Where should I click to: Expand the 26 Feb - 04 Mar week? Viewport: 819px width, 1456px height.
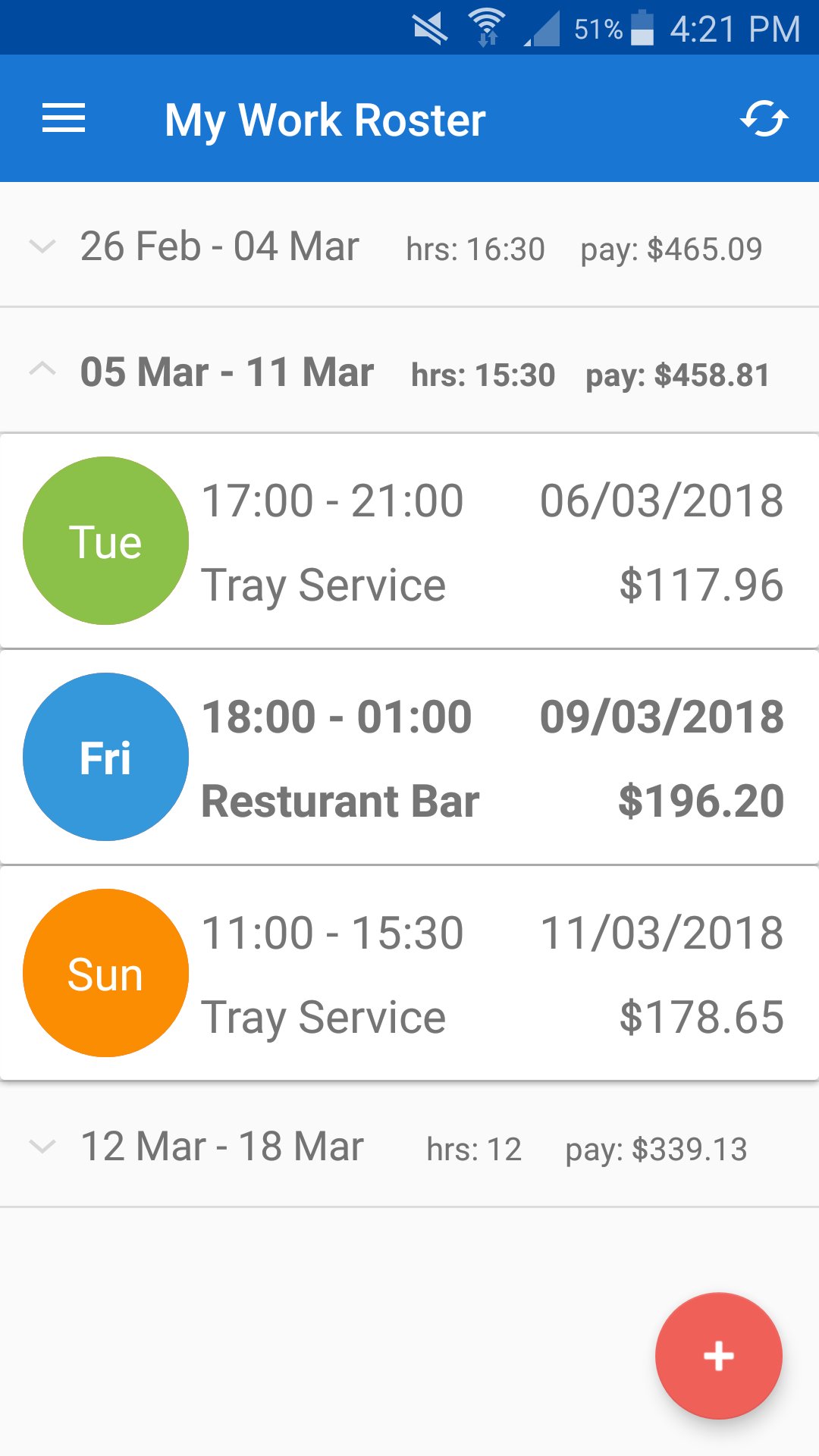[x=409, y=246]
